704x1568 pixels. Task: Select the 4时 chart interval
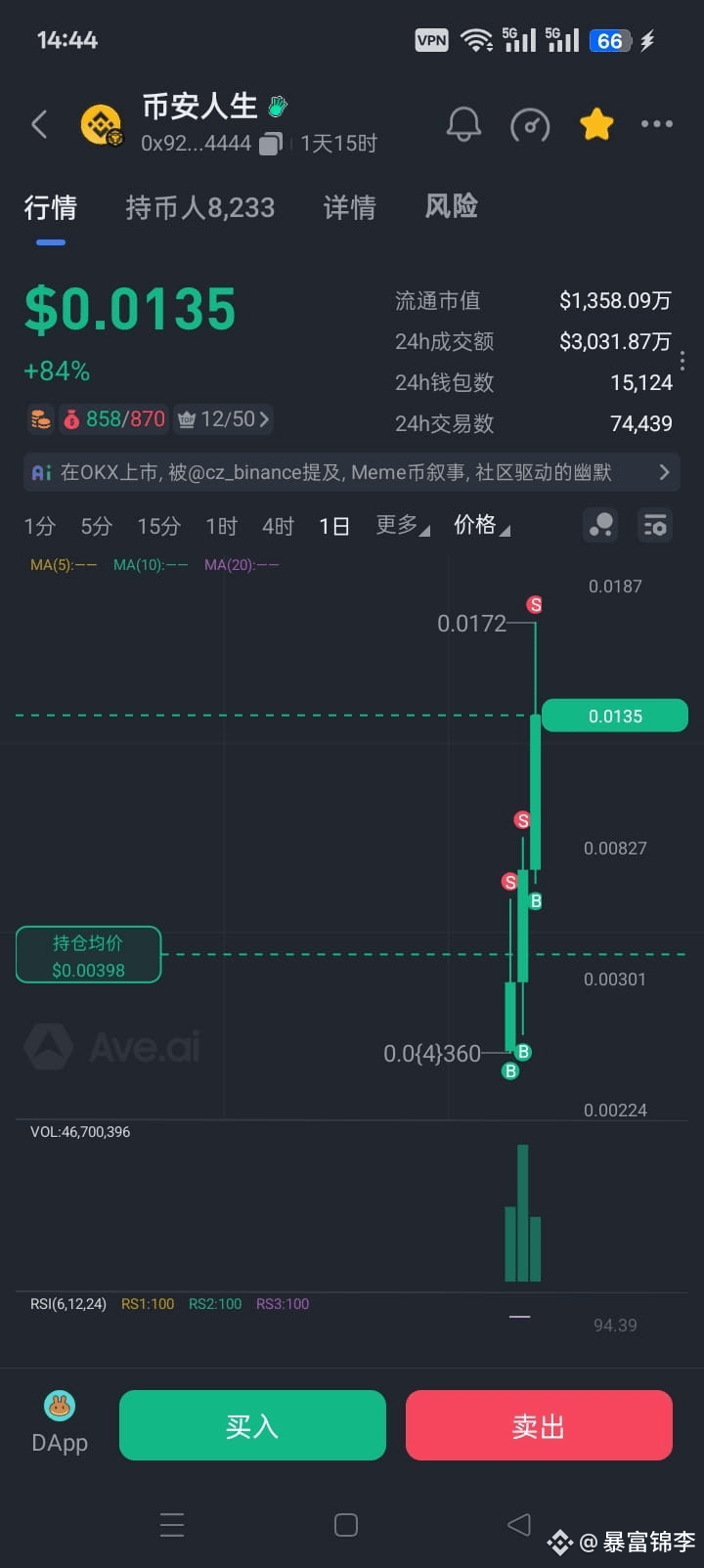(x=278, y=527)
